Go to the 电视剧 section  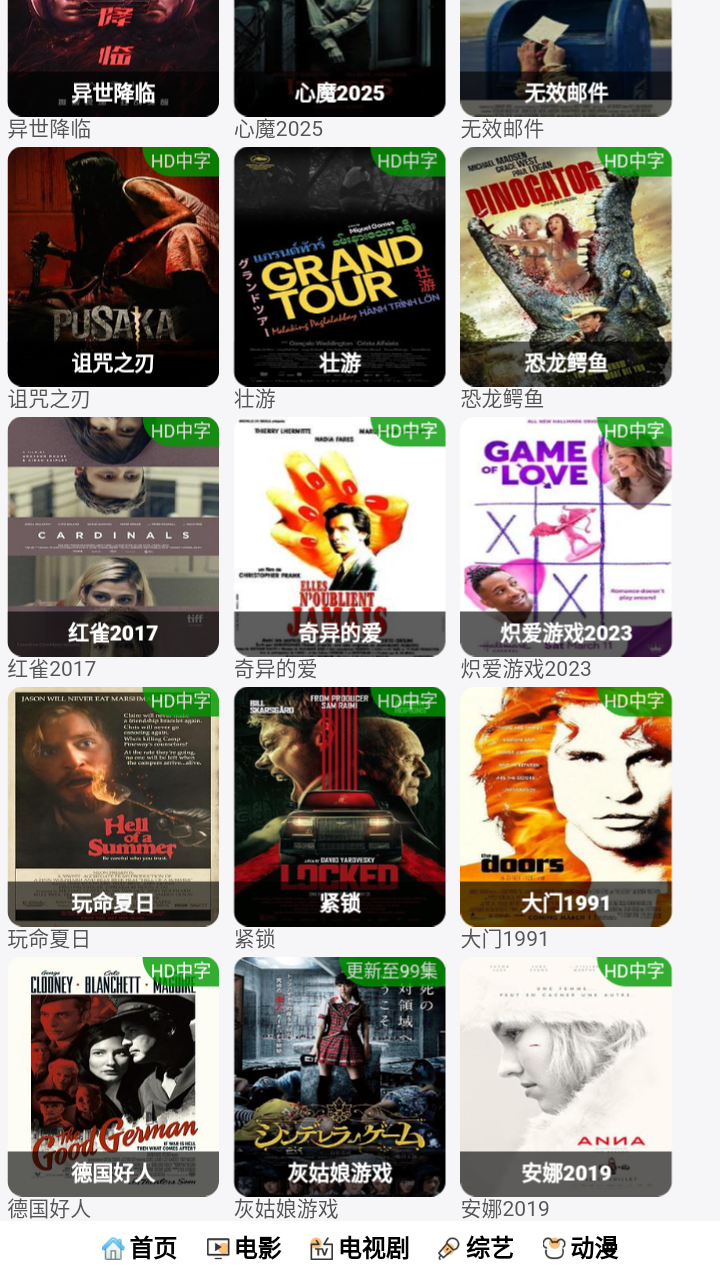(360, 1248)
